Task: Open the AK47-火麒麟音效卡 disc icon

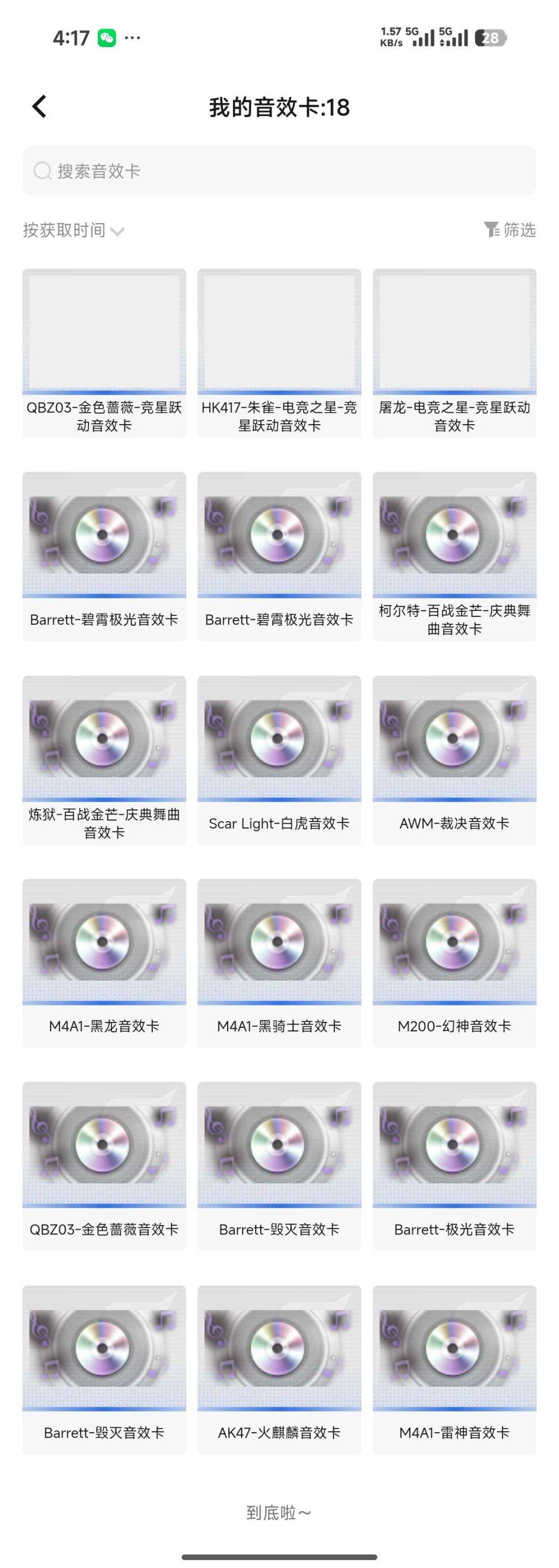Action: pyautogui.click(x=278, y=1348)
